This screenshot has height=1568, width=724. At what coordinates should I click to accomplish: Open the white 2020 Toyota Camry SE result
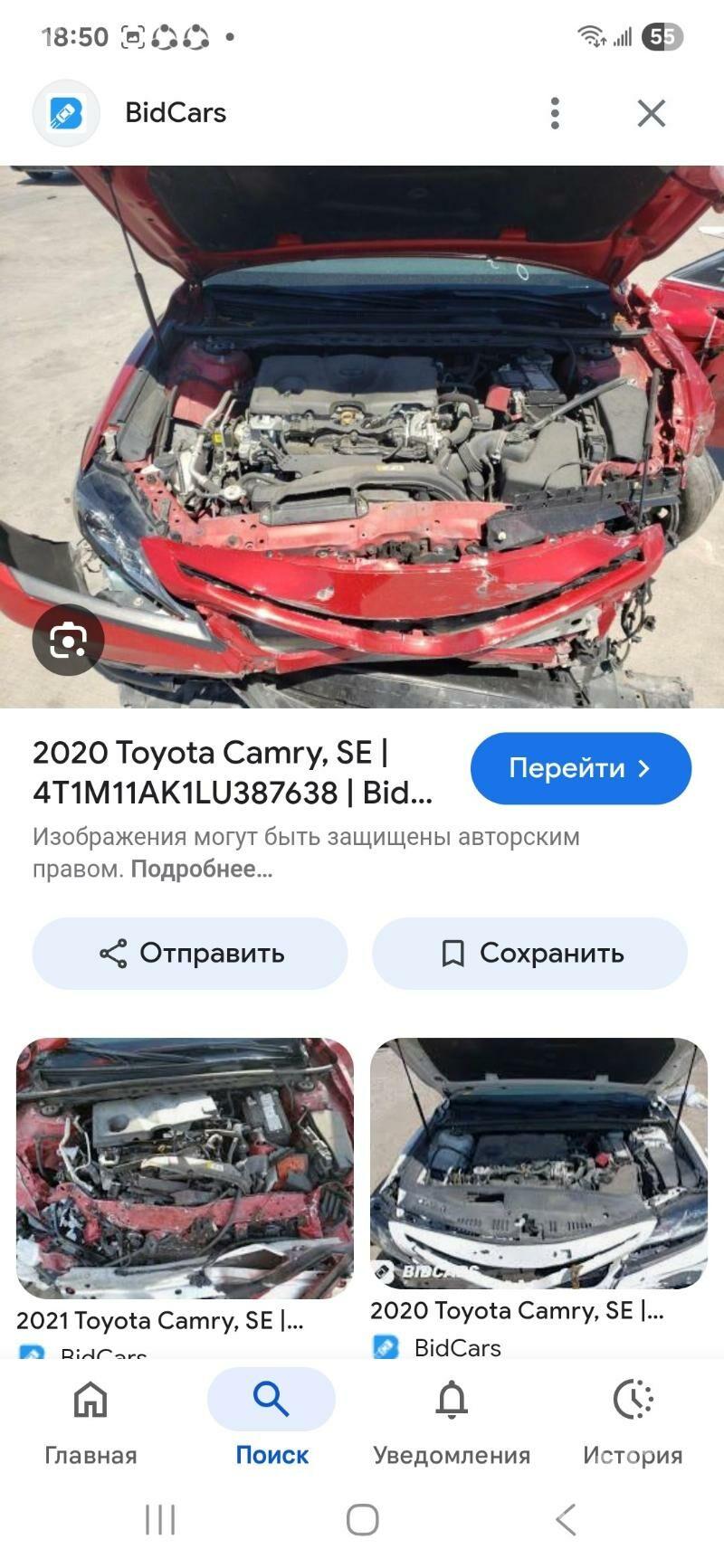538,1163
